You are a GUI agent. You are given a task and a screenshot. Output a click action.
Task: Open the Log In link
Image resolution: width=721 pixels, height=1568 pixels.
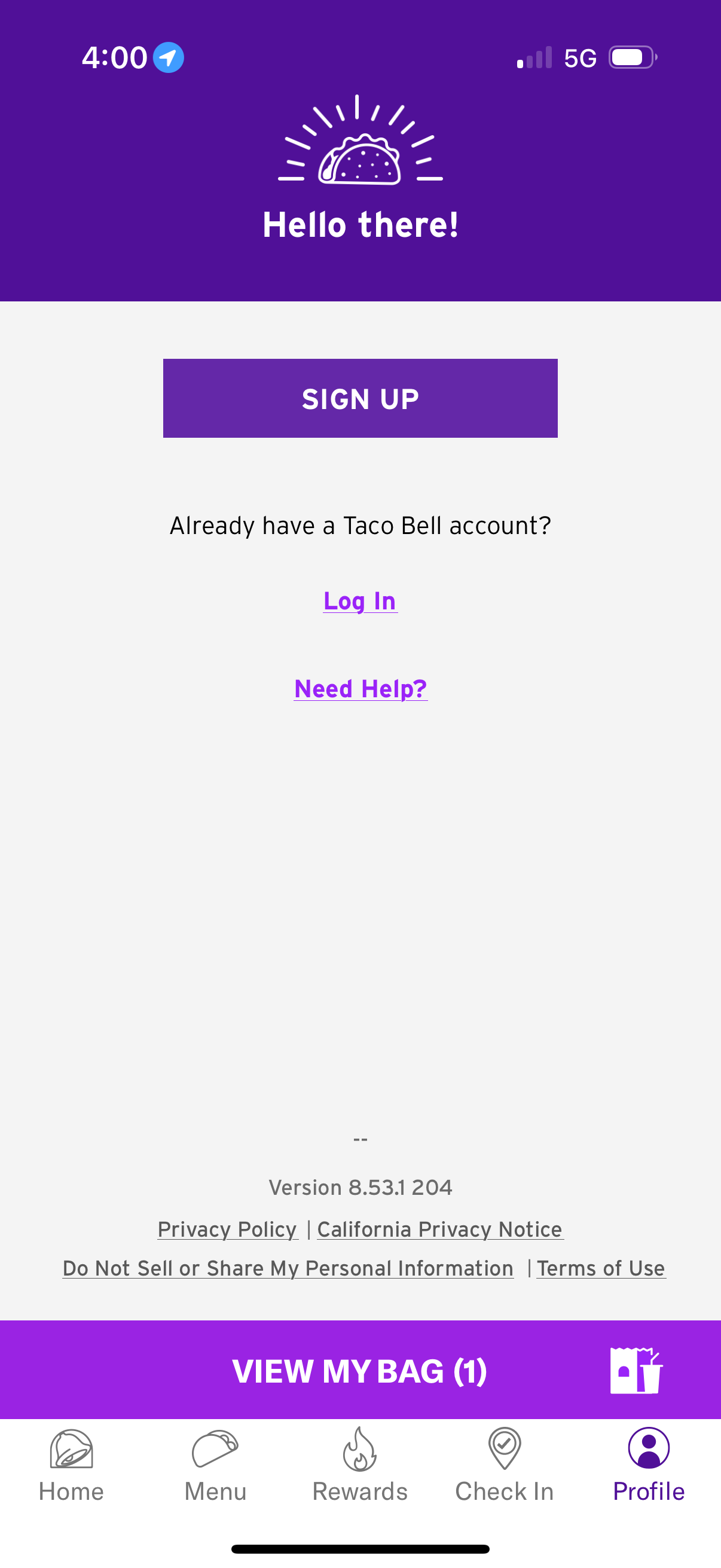360,602
